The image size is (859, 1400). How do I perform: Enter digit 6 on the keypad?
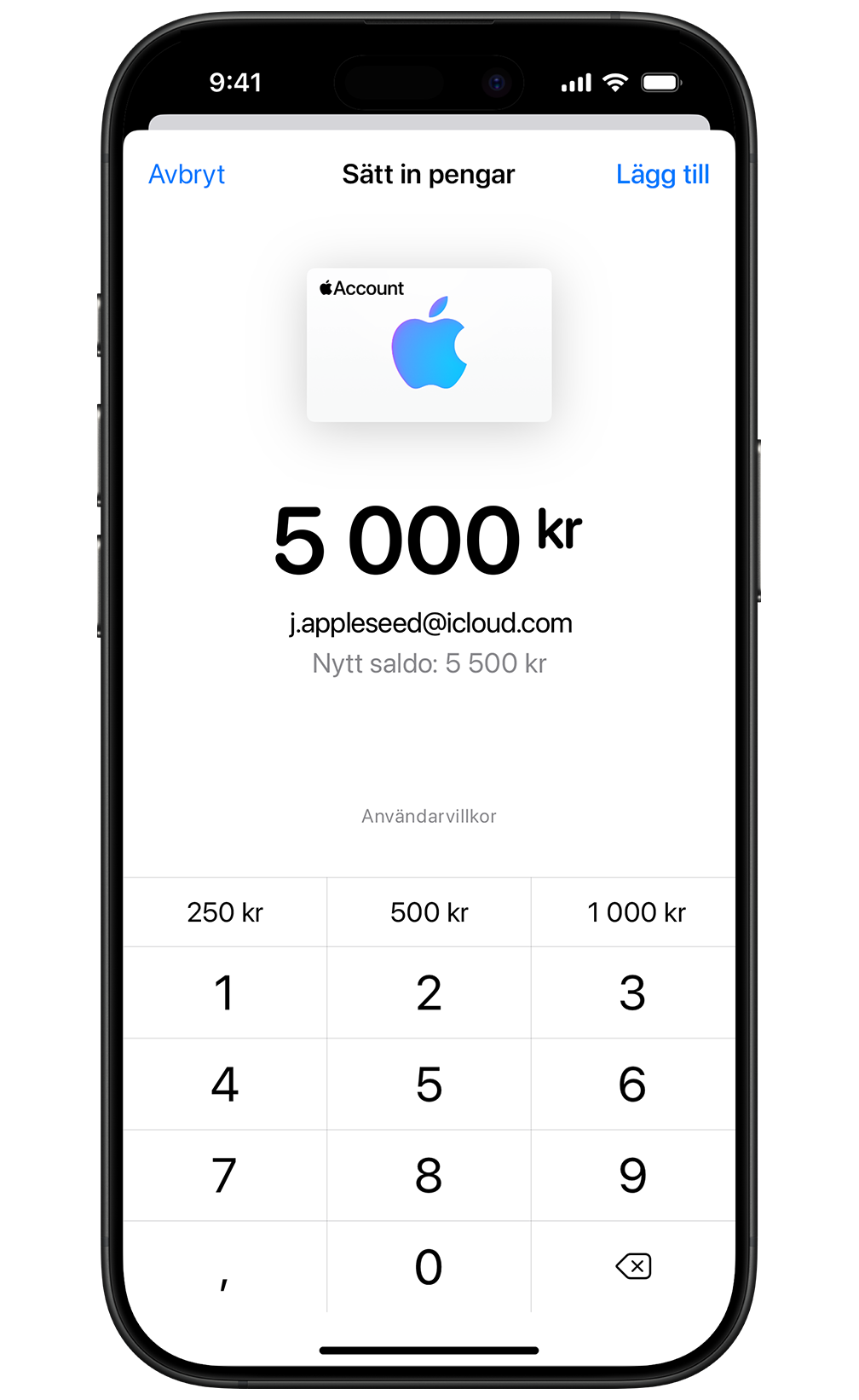coord(632,1085)
